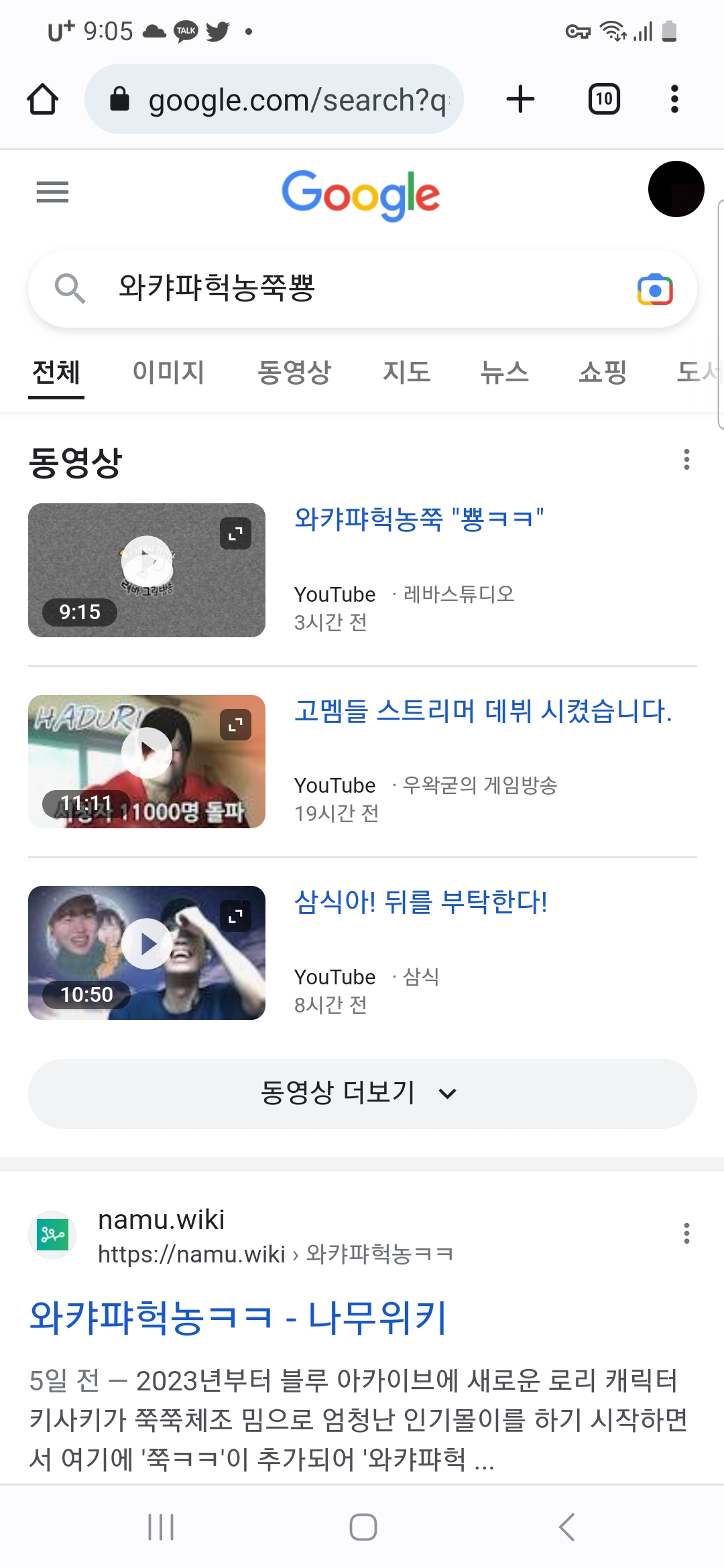Open more options for the 동영상 section
Screen dimensions: 724x1568
[686, 460]
